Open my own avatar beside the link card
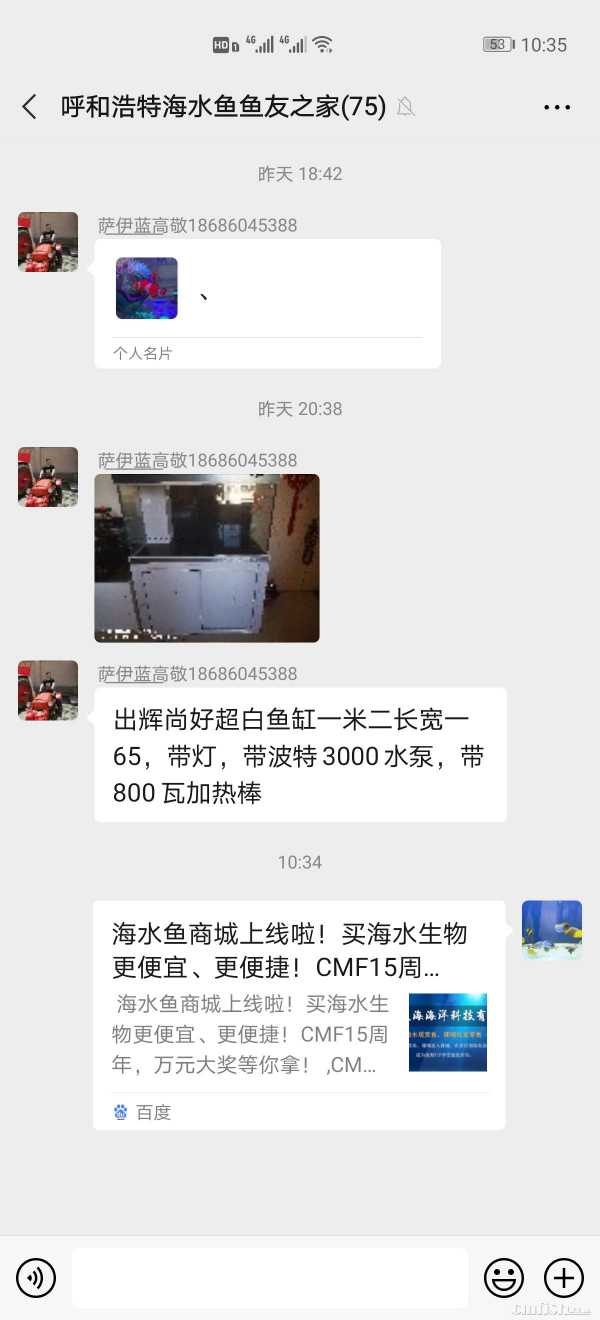The image size is (600, 1320). [x=552, y=930]
